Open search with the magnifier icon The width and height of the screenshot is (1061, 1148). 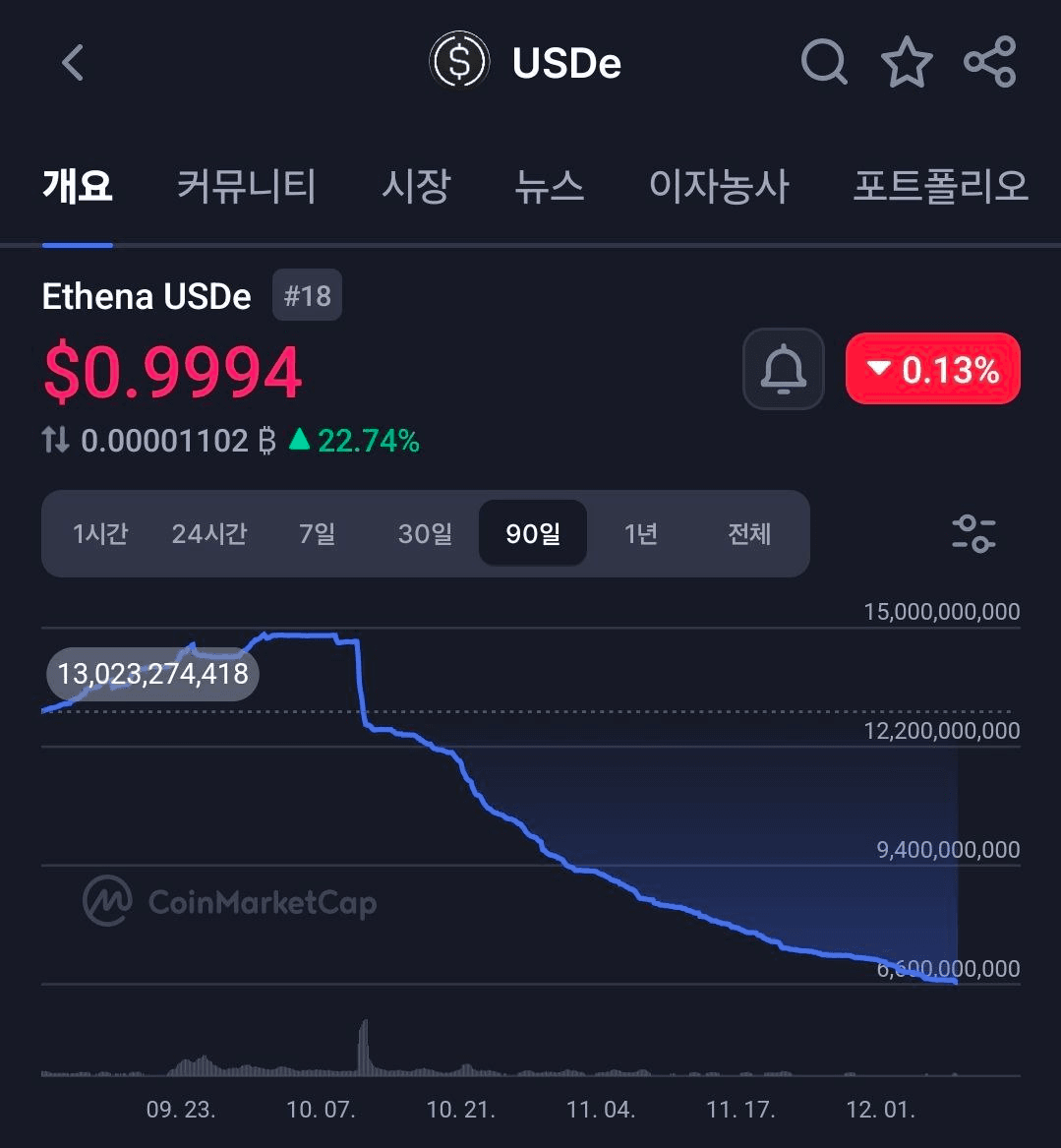tap(824, 61)
